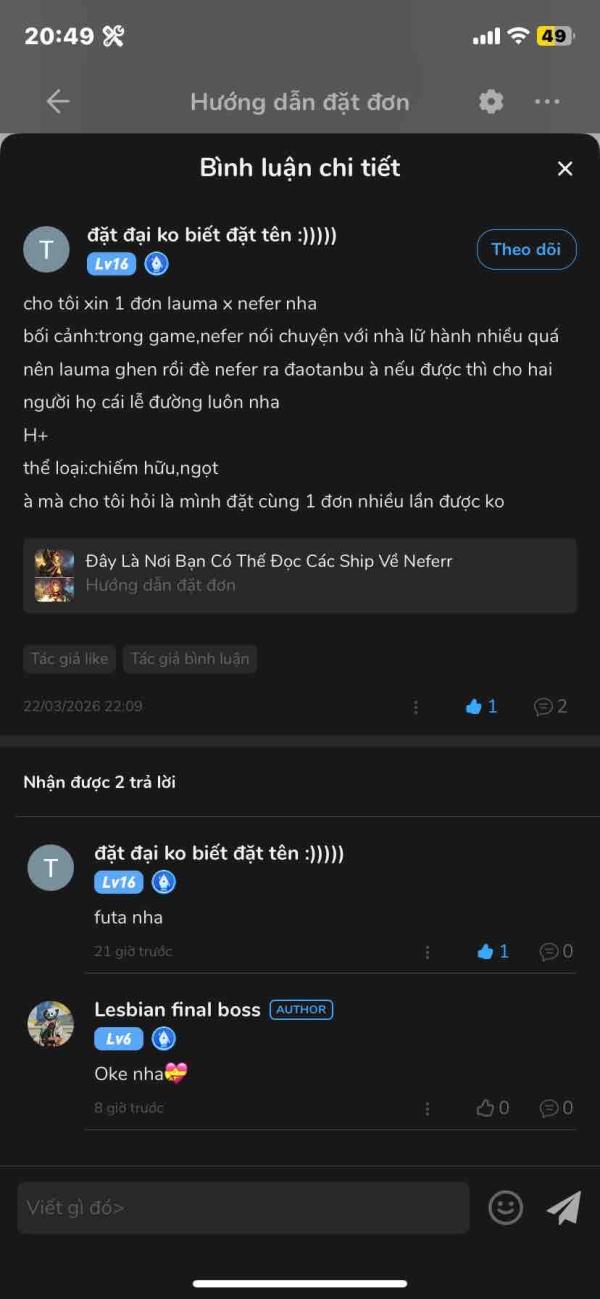Open the settings gear icon

(x=491, y=101)
